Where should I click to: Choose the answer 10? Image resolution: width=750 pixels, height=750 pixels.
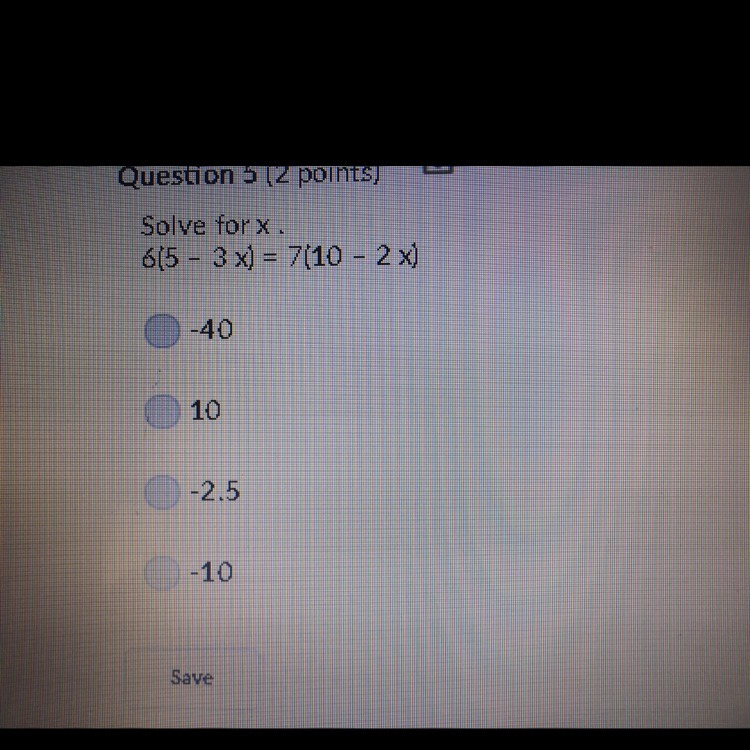(162, 411)
